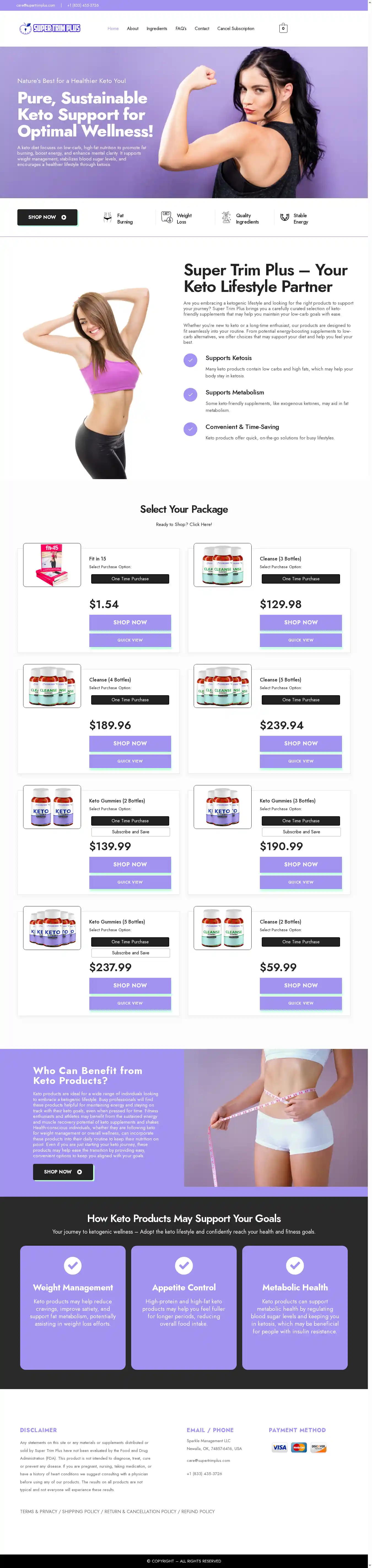
Task: Open the Cleanse (2 Bottles) product image
Action: point(222,928)
